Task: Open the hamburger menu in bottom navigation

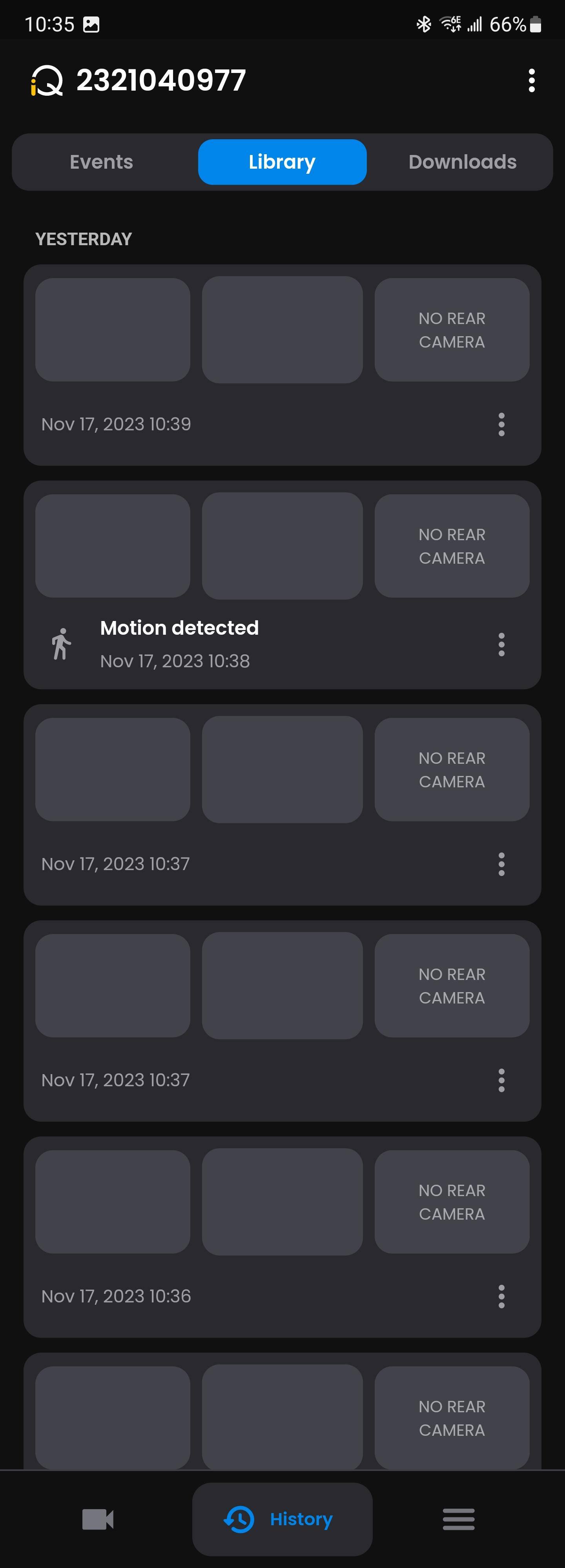Action: [458, 1519]
